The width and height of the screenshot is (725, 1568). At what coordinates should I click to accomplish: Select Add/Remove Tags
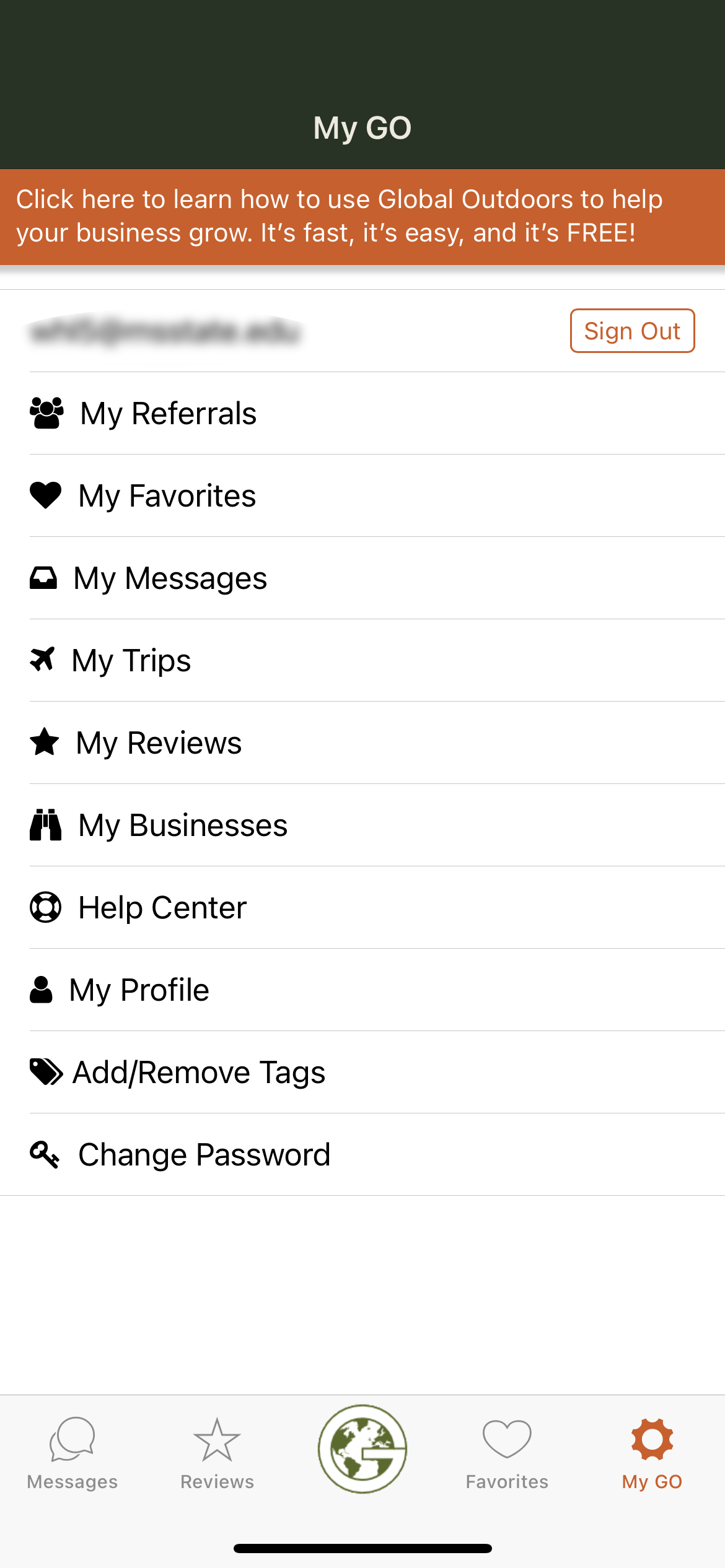362,1072
